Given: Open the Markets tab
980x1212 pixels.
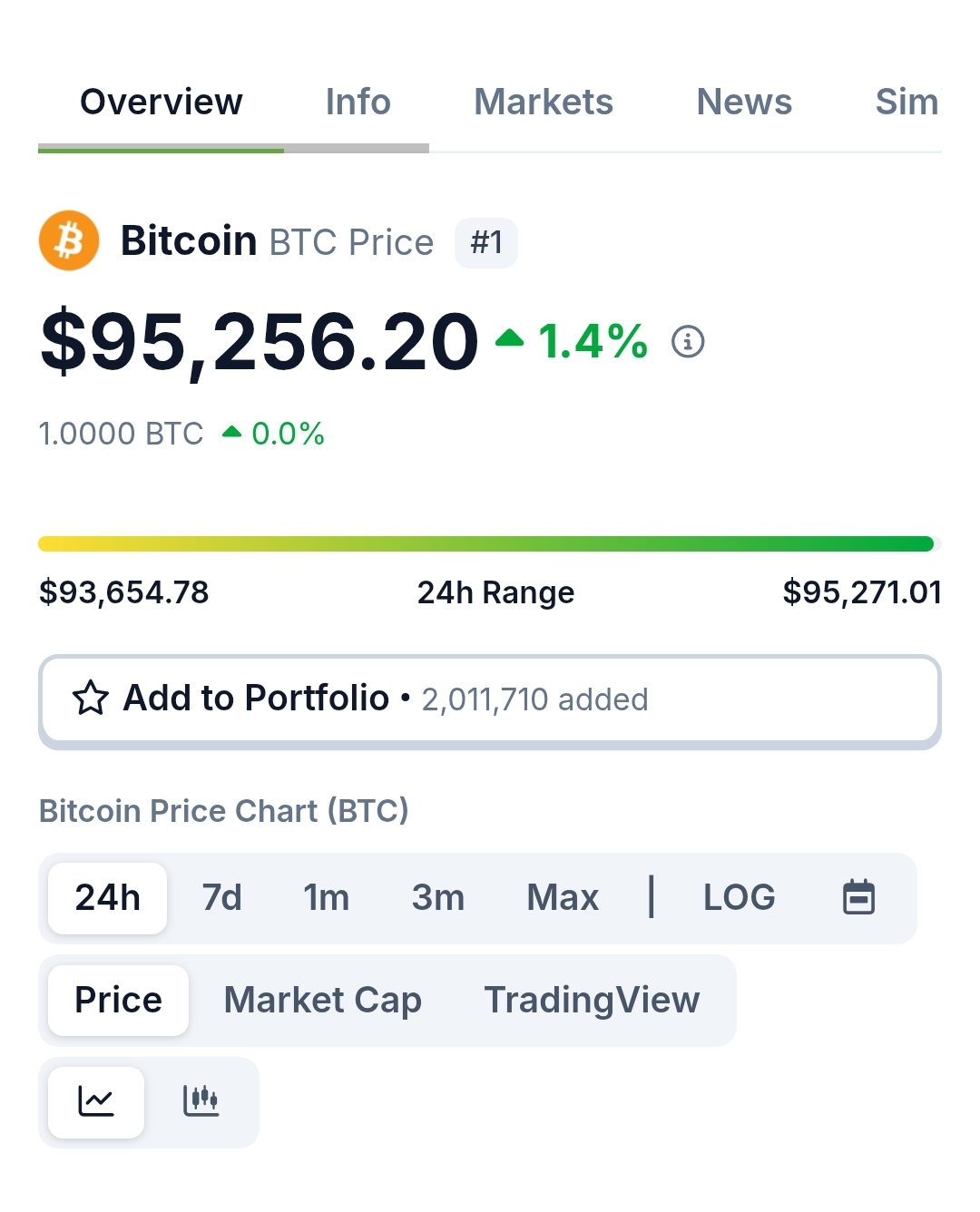Looking at the screenshot, I should 543,103.
